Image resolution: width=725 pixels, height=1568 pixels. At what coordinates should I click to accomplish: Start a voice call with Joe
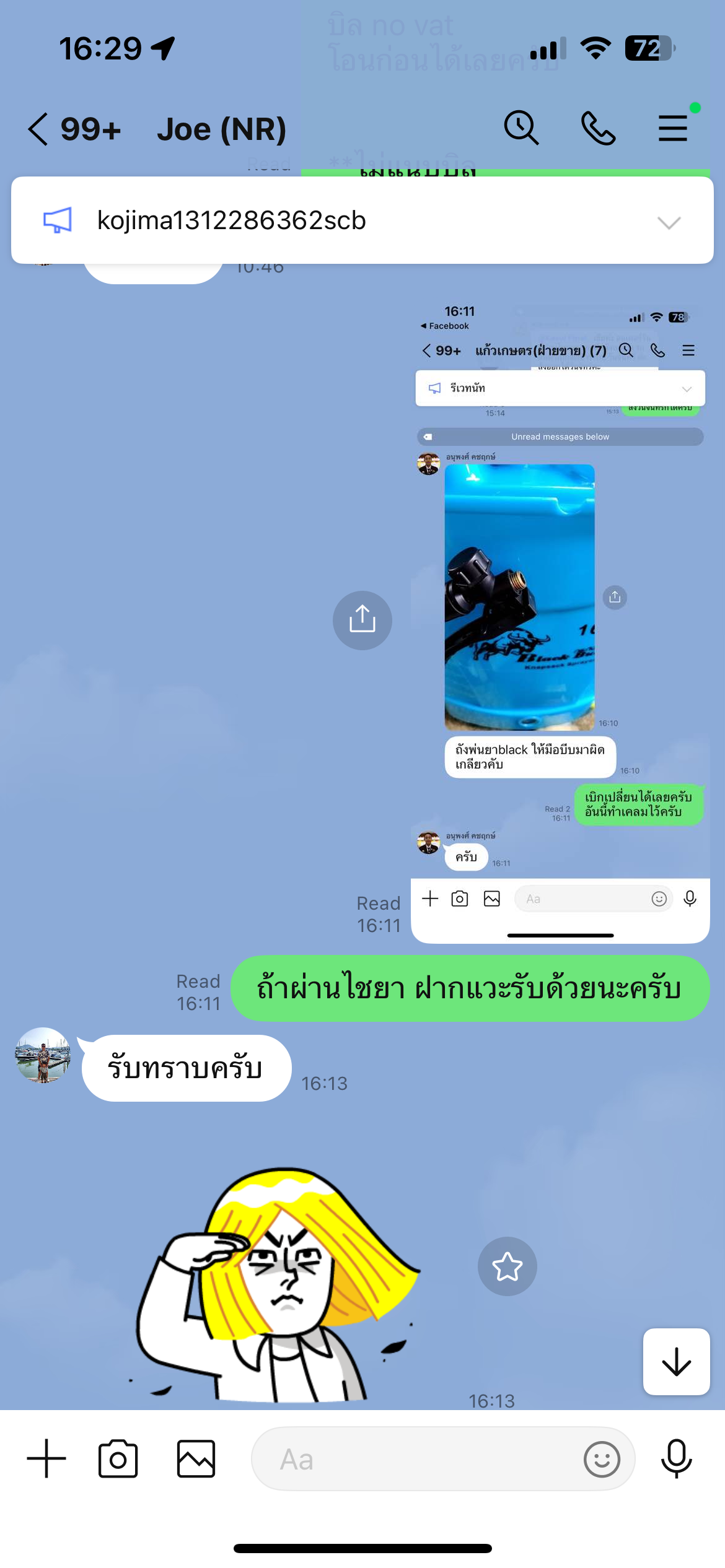pyautogui.click(x=598, y=128)
